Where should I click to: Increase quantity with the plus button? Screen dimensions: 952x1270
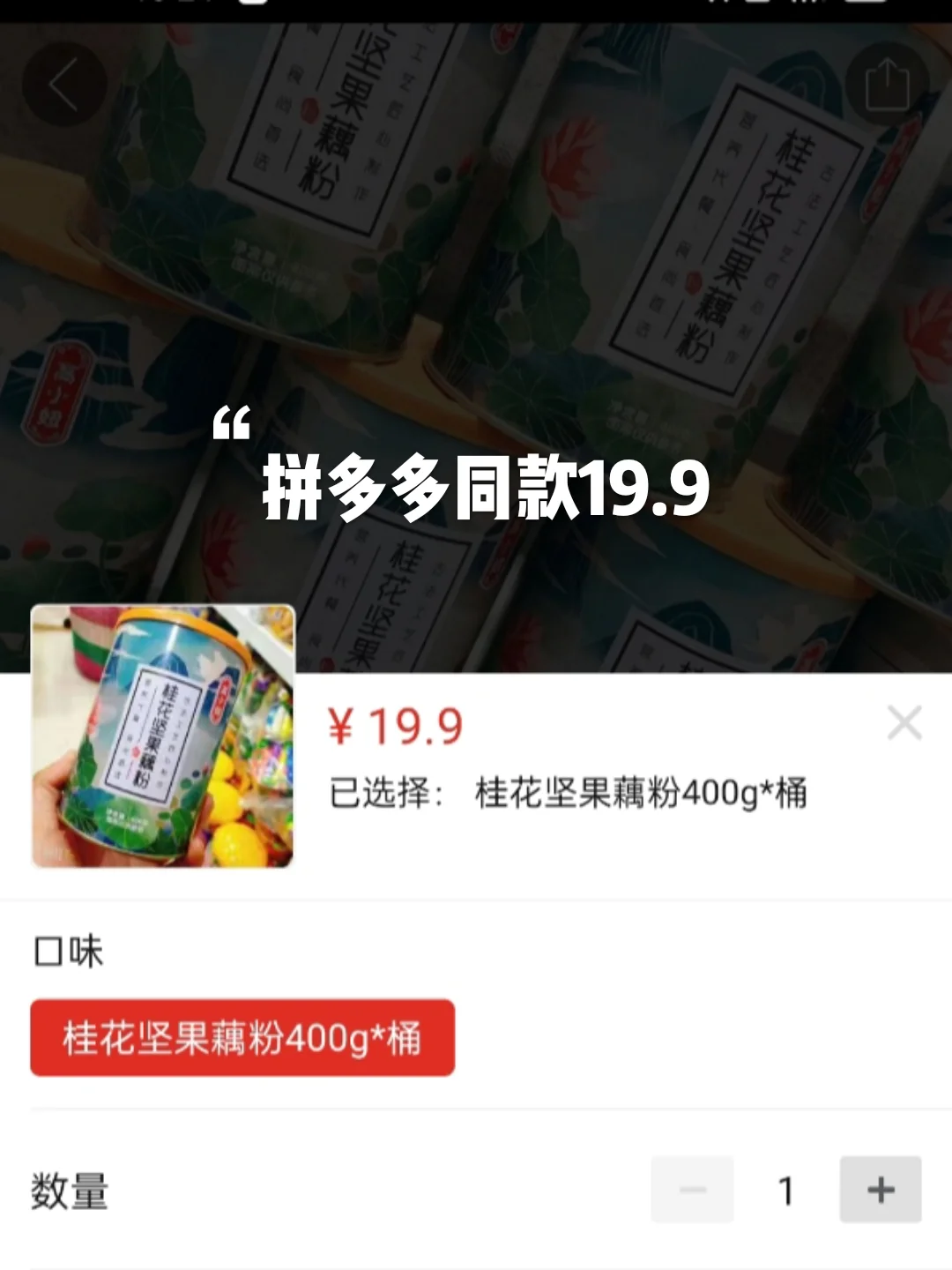click(881, 1190)
